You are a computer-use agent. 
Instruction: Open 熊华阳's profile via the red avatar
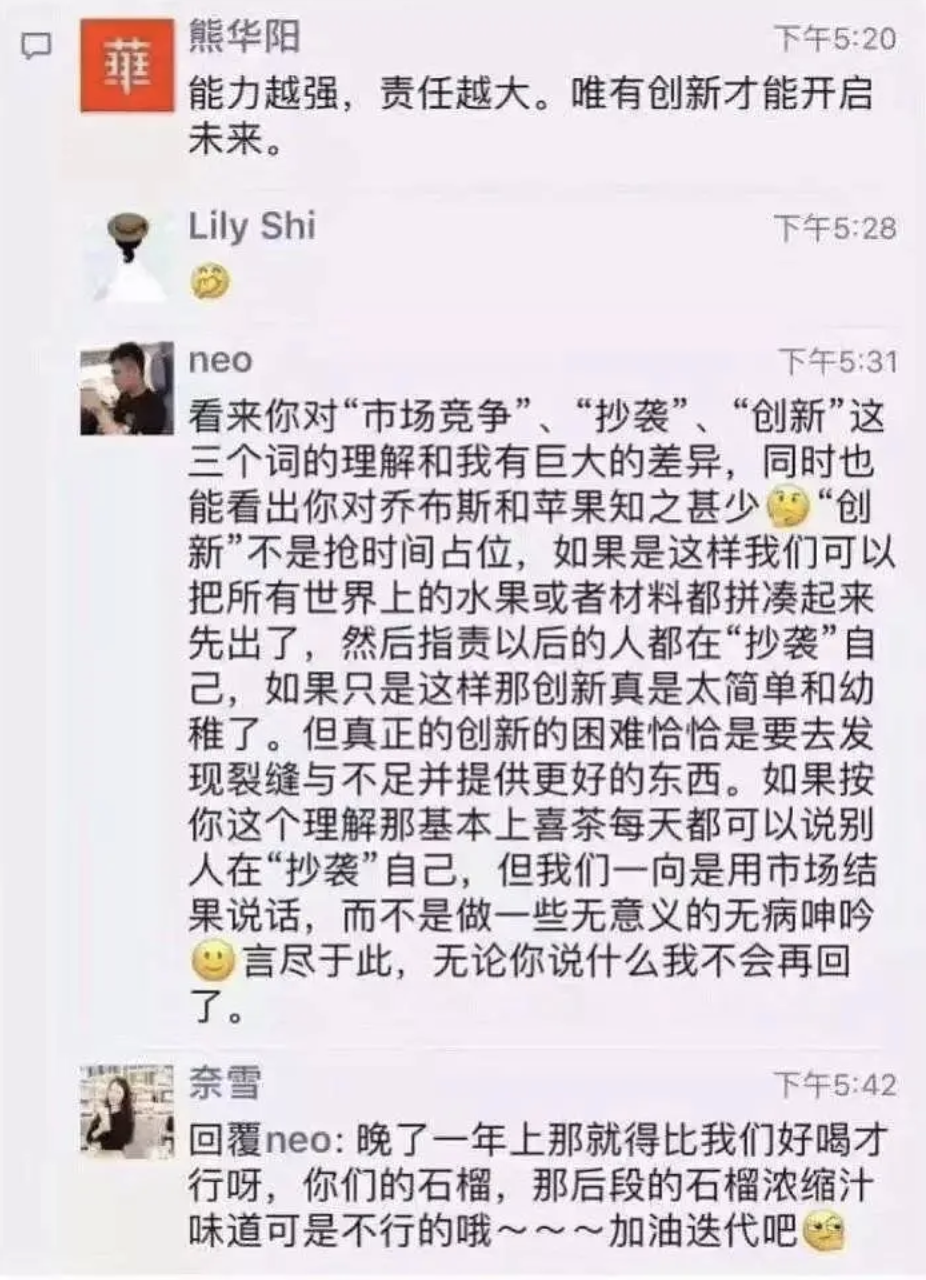pos(127,67)
